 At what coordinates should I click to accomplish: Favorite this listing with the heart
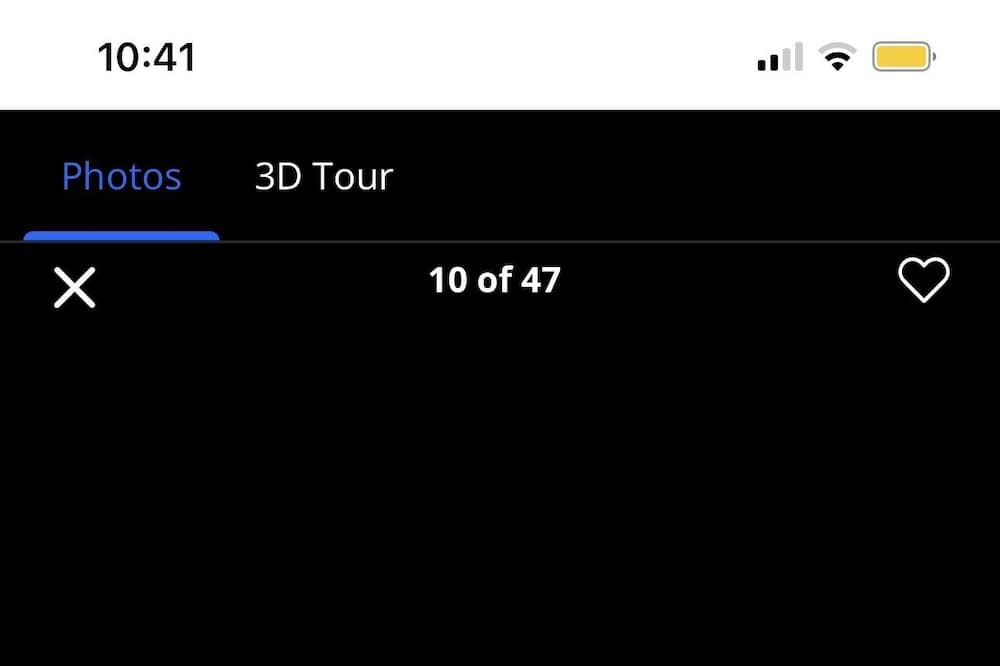click(x=923, y=281)
